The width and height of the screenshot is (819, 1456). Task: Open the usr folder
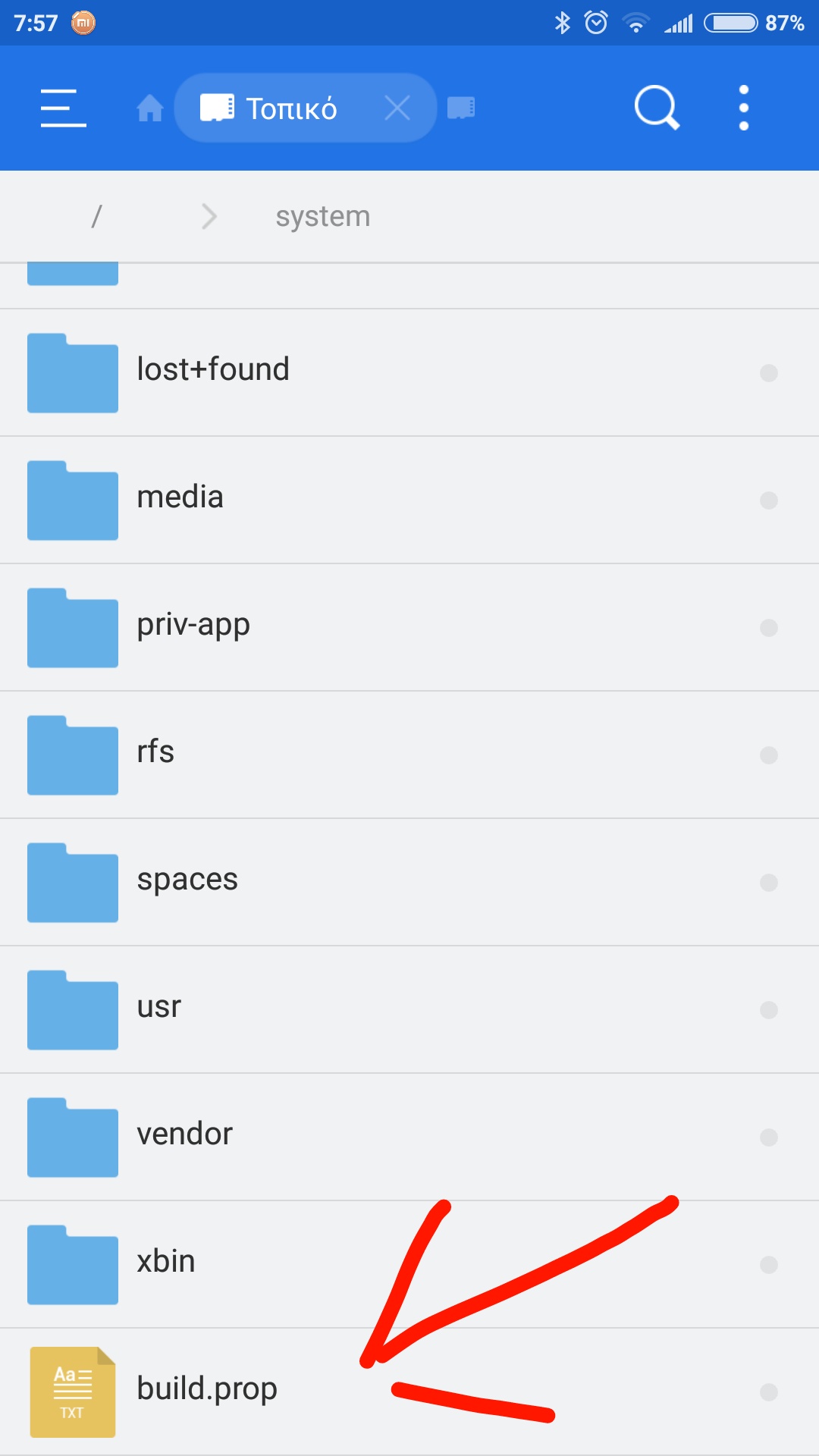(x=159, y=1007)
